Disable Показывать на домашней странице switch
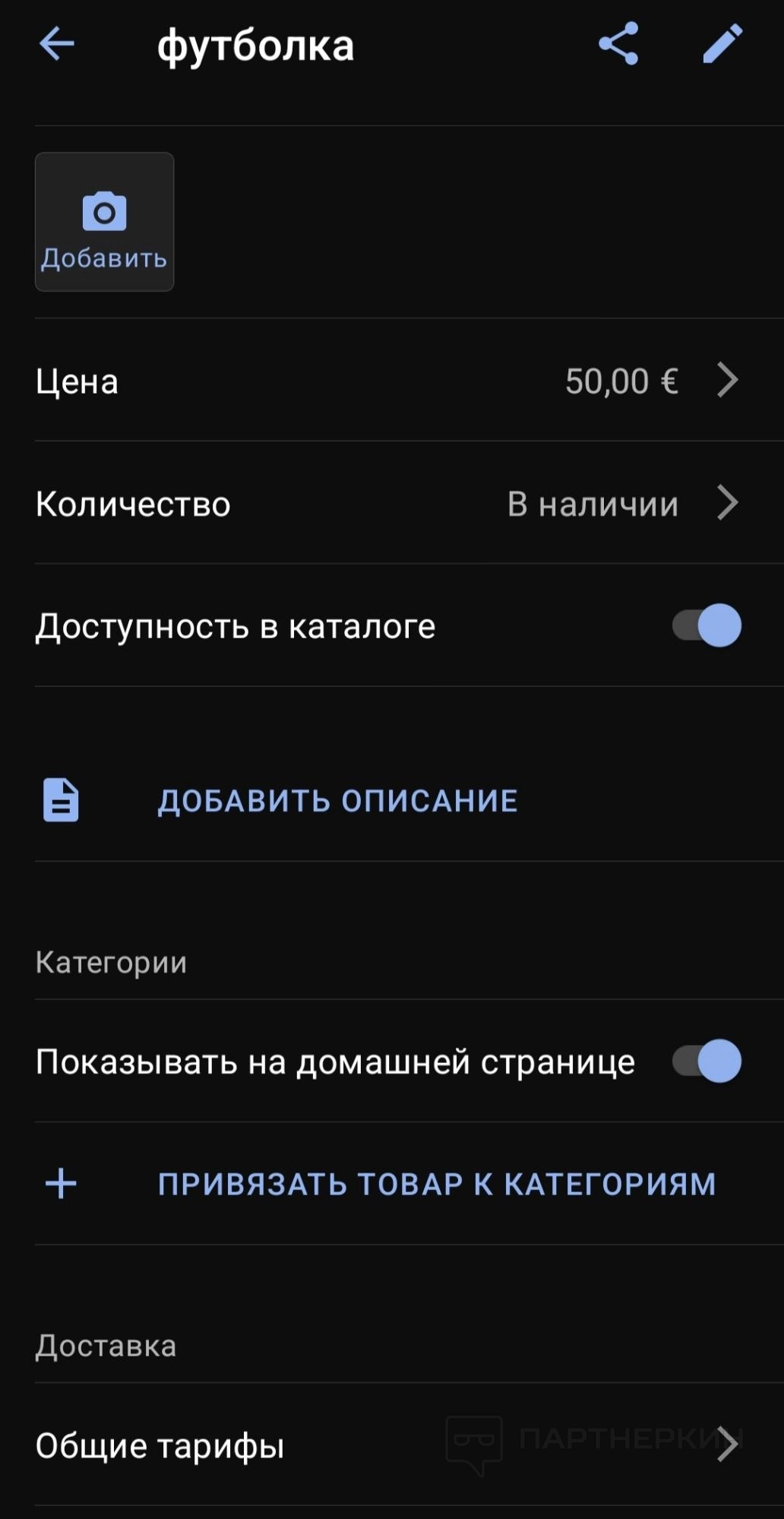Screen dimensions: 784x1519 707,1062
